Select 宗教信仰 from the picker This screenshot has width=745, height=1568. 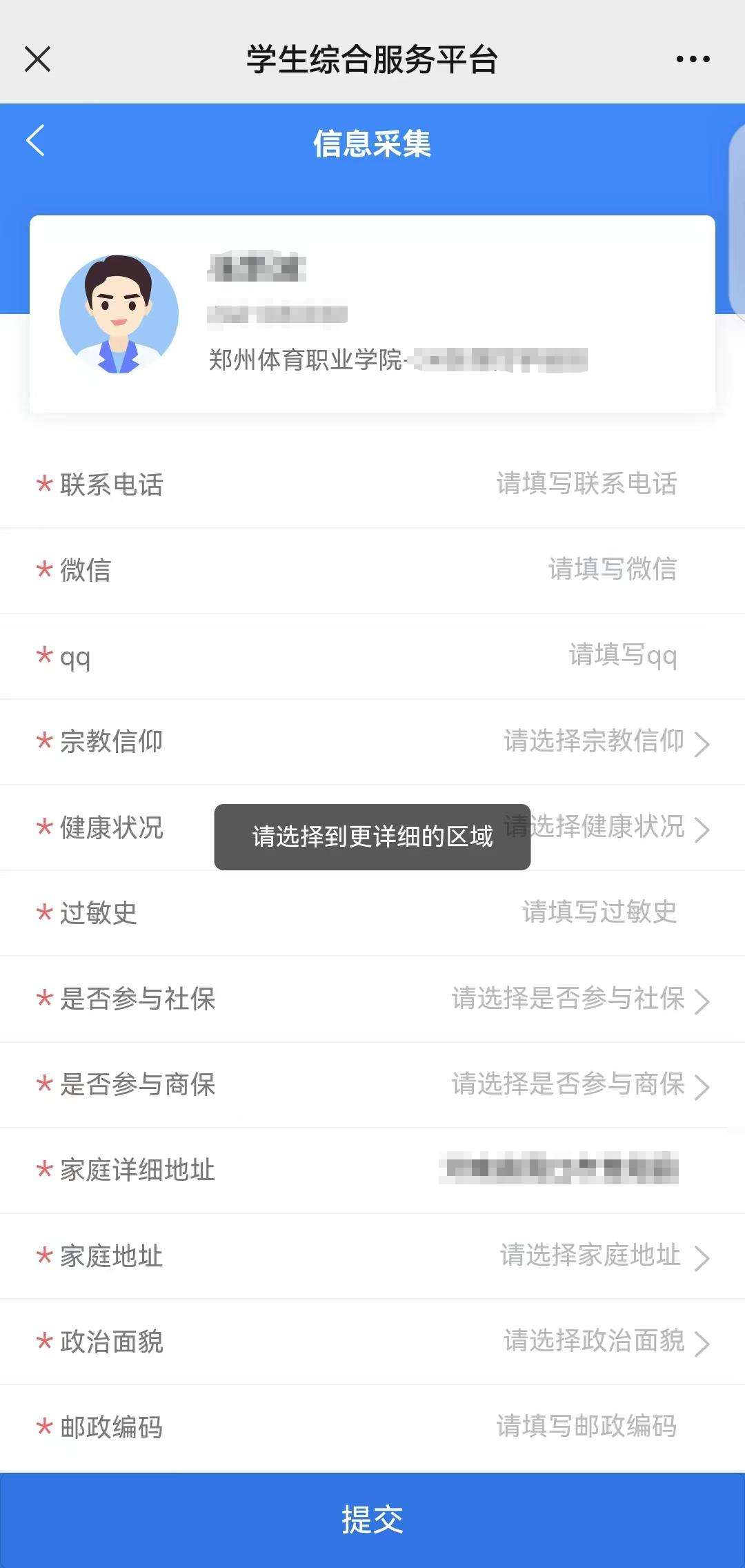point(605,742)
